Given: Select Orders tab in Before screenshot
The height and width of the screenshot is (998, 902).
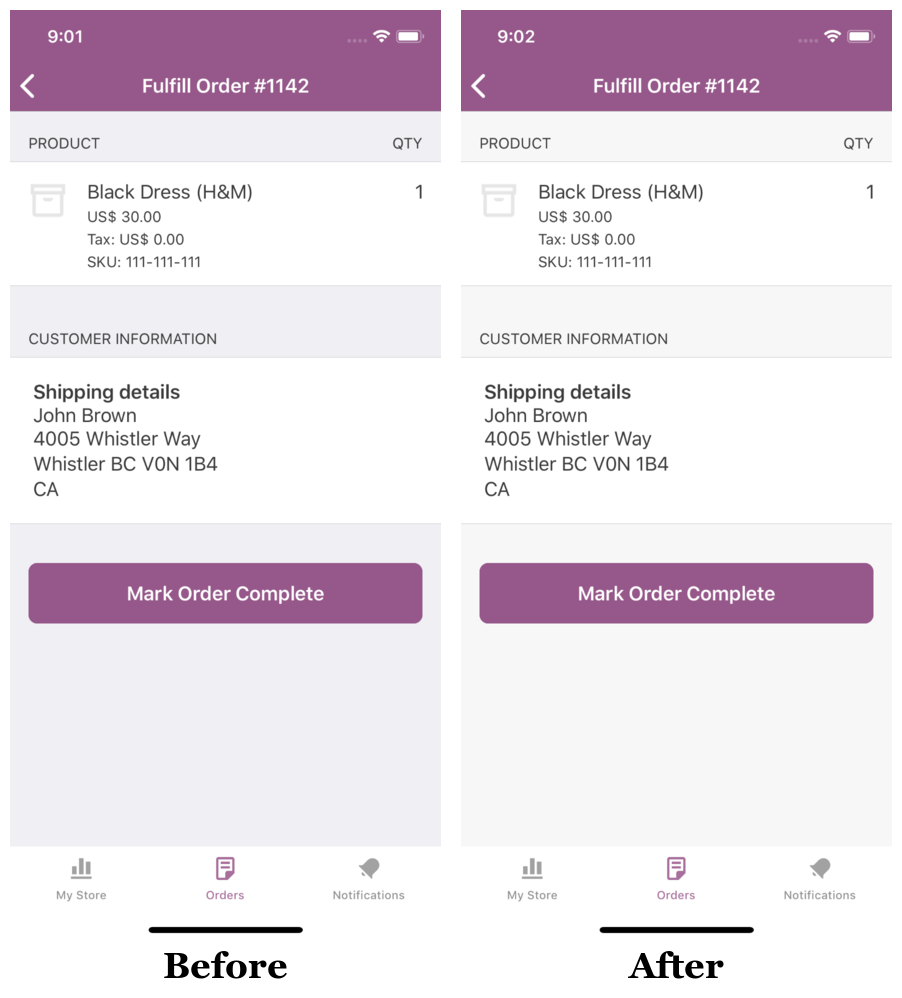Looking at the screenshot, I should tap(225, 879).
